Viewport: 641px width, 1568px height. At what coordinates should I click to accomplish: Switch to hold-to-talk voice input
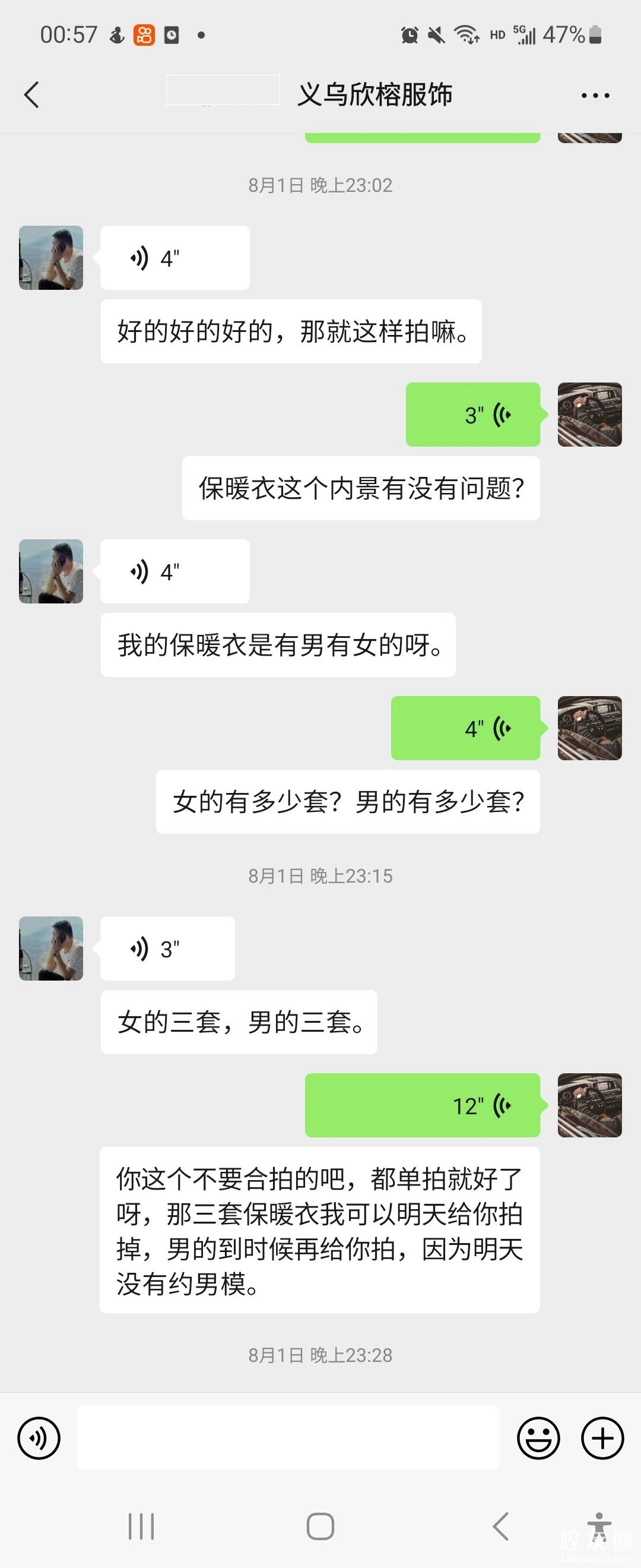tap(39, 1438)
